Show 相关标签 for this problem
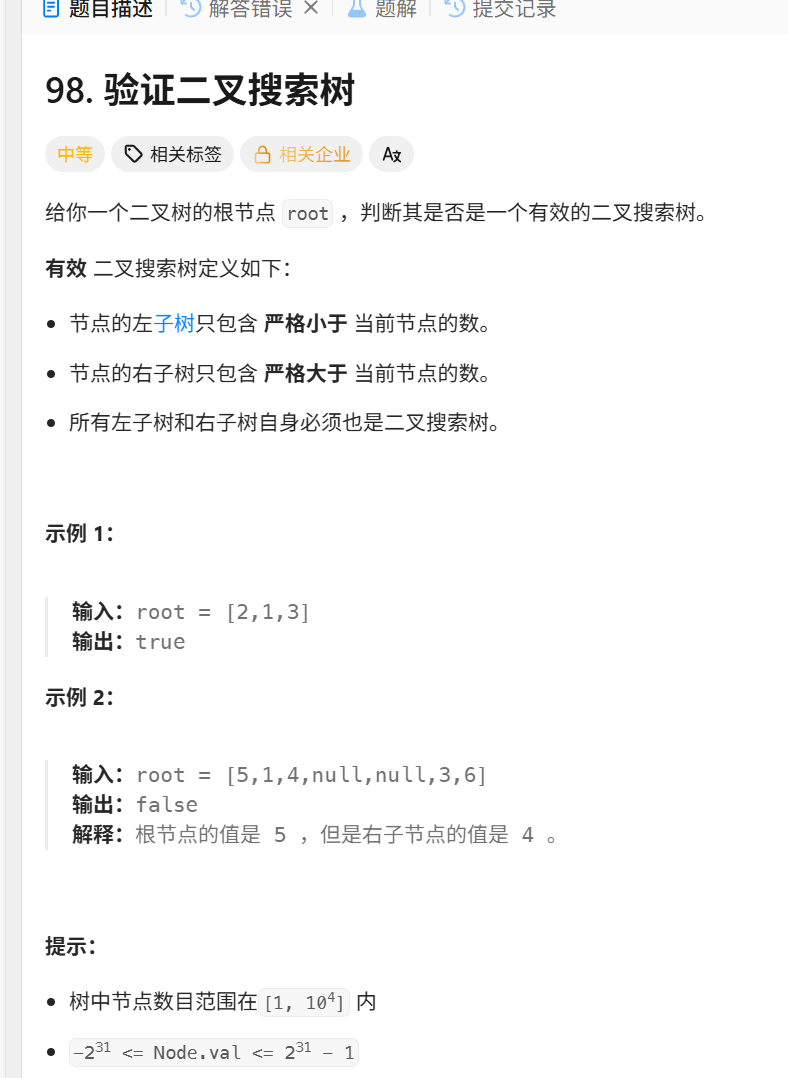This screenshot has width=788, height=1078. click(x=173, y=155)
